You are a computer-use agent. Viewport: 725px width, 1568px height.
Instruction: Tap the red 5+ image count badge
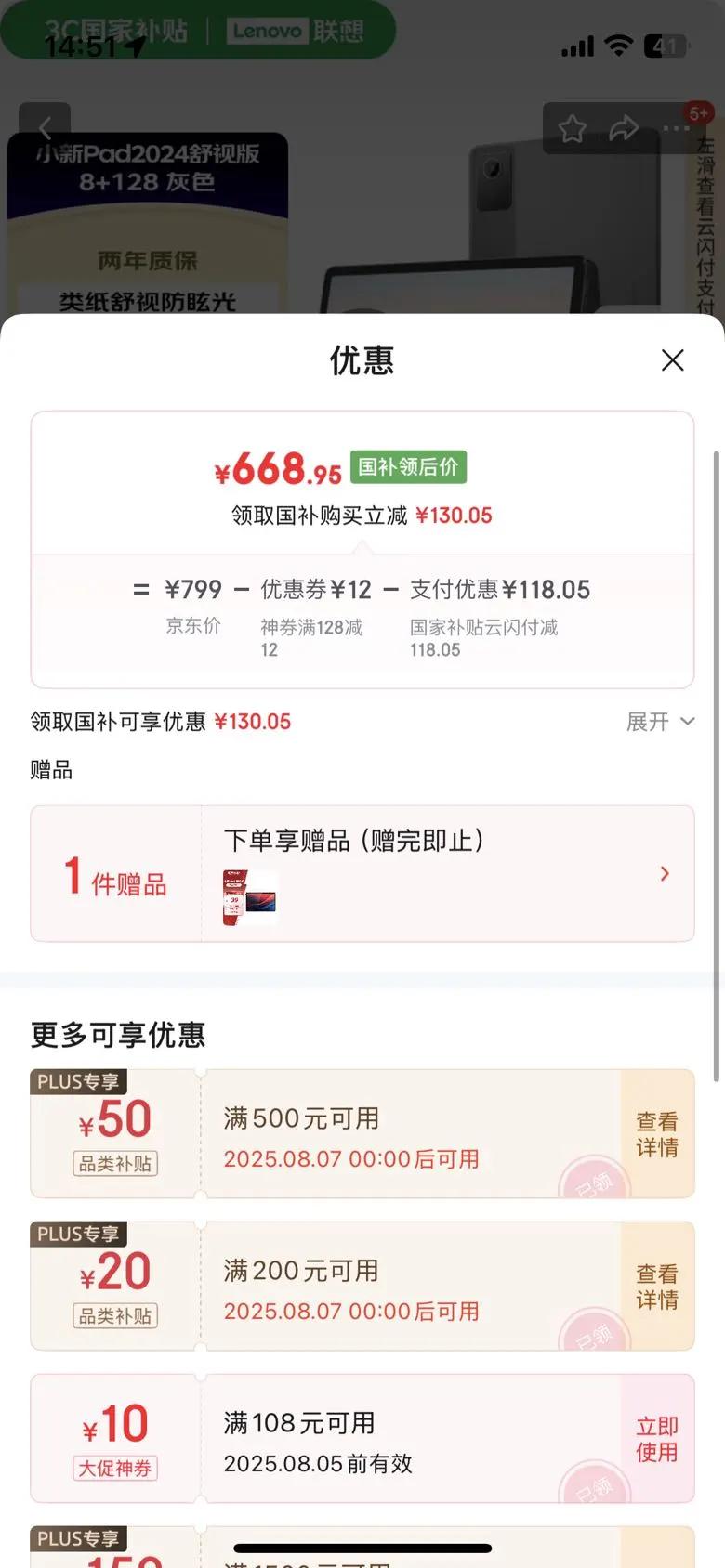pyautogui.click(x=699, y=111)
